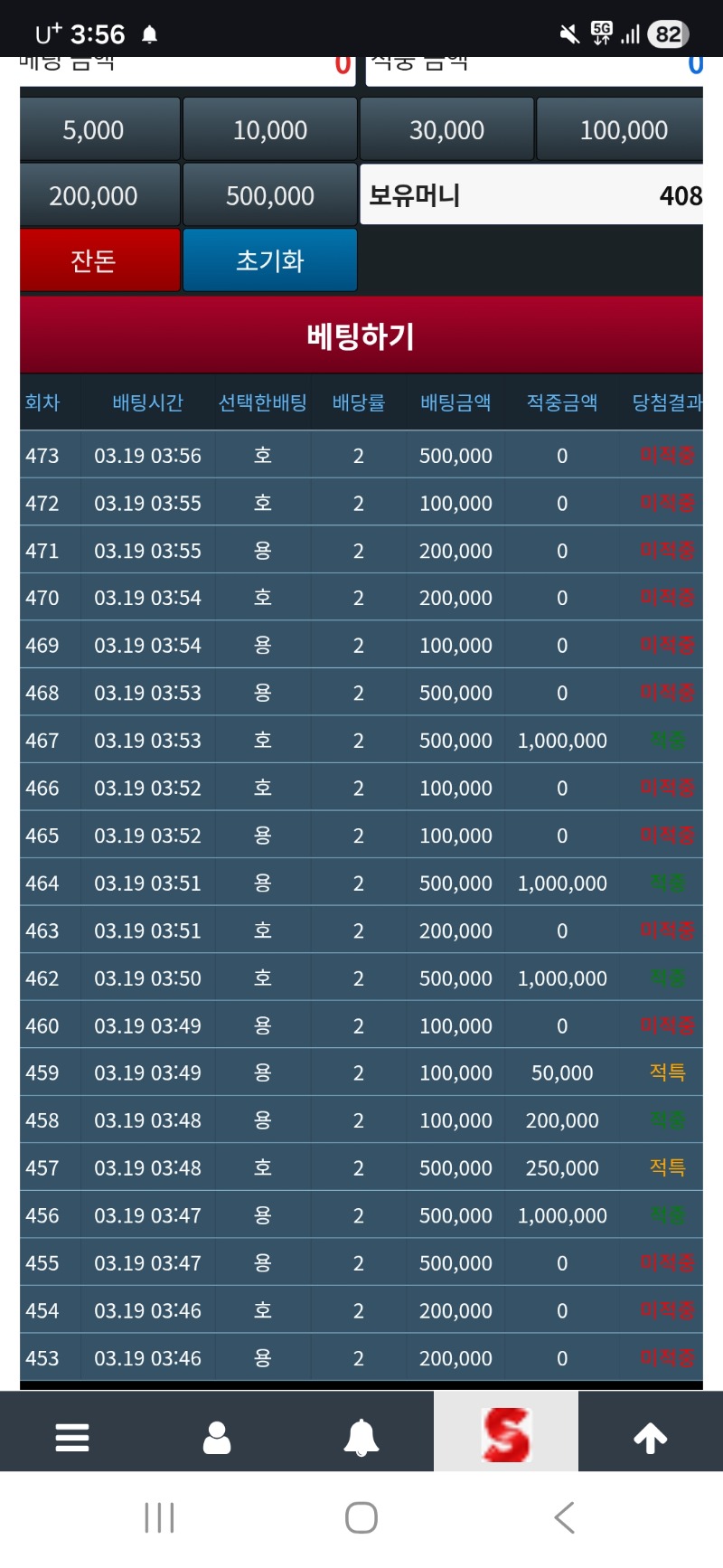Open the hamburger menu in bottom bar
This screenshot has width=723, height=1568.
pyautogui.click(x=72, y=1437)
